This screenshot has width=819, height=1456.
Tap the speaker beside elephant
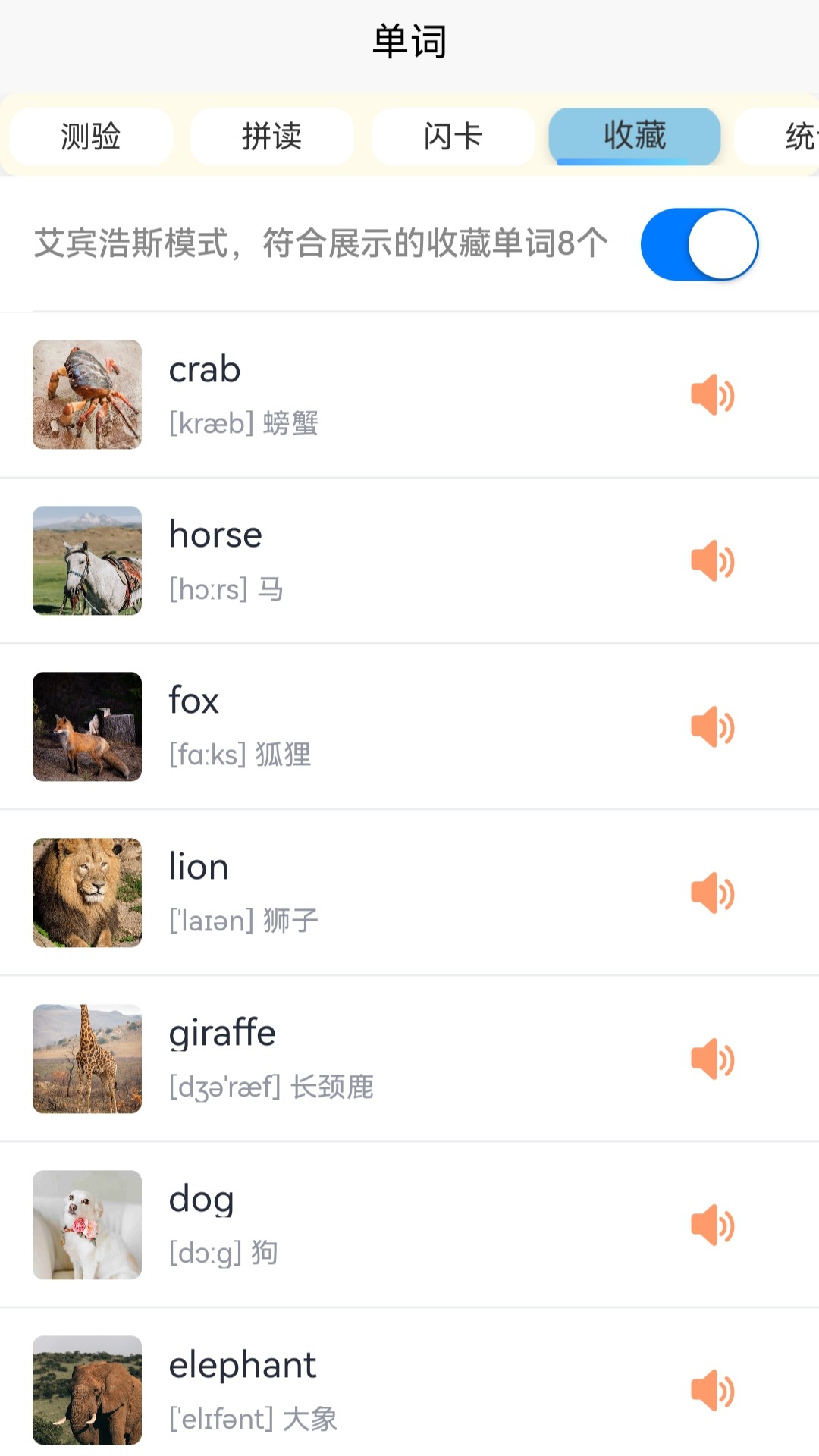(713, 1390)
